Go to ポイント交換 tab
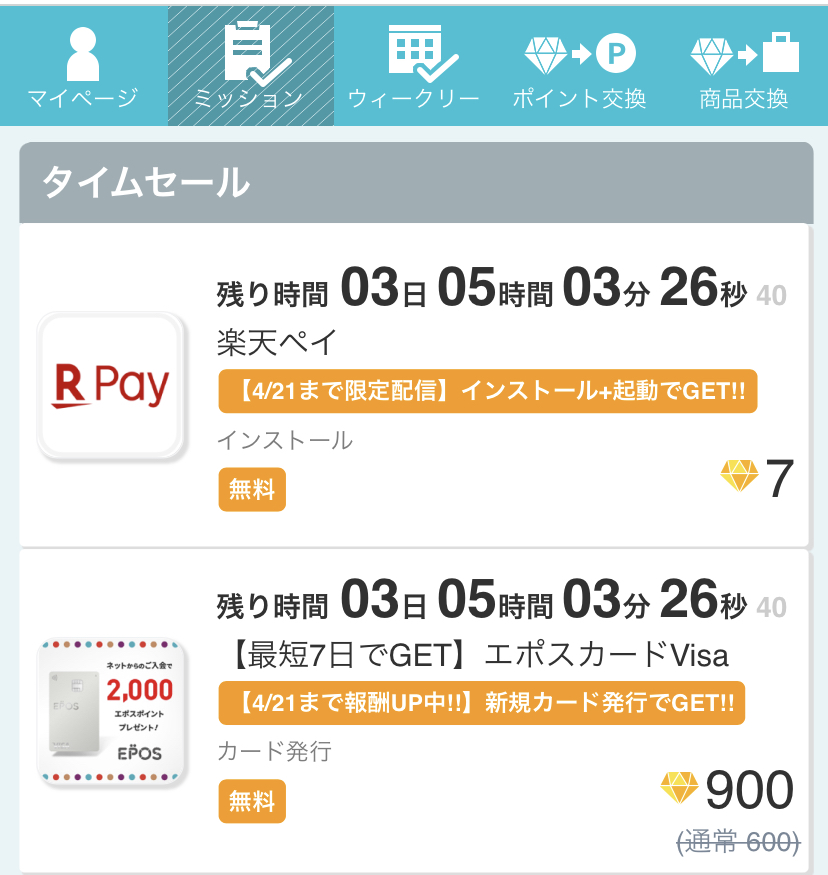828x875 pixels. [x=579, y=67]
